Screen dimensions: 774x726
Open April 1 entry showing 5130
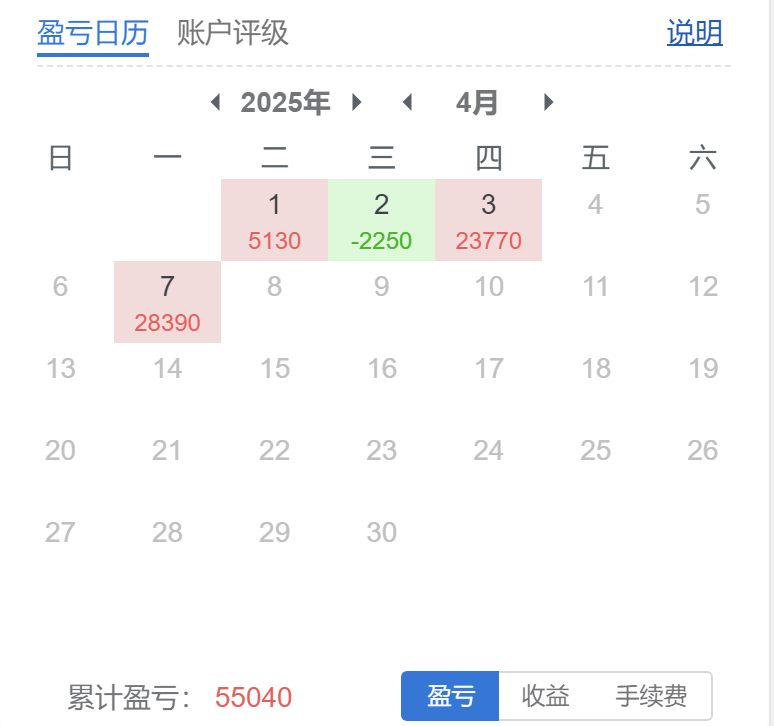tap(274, 220)
